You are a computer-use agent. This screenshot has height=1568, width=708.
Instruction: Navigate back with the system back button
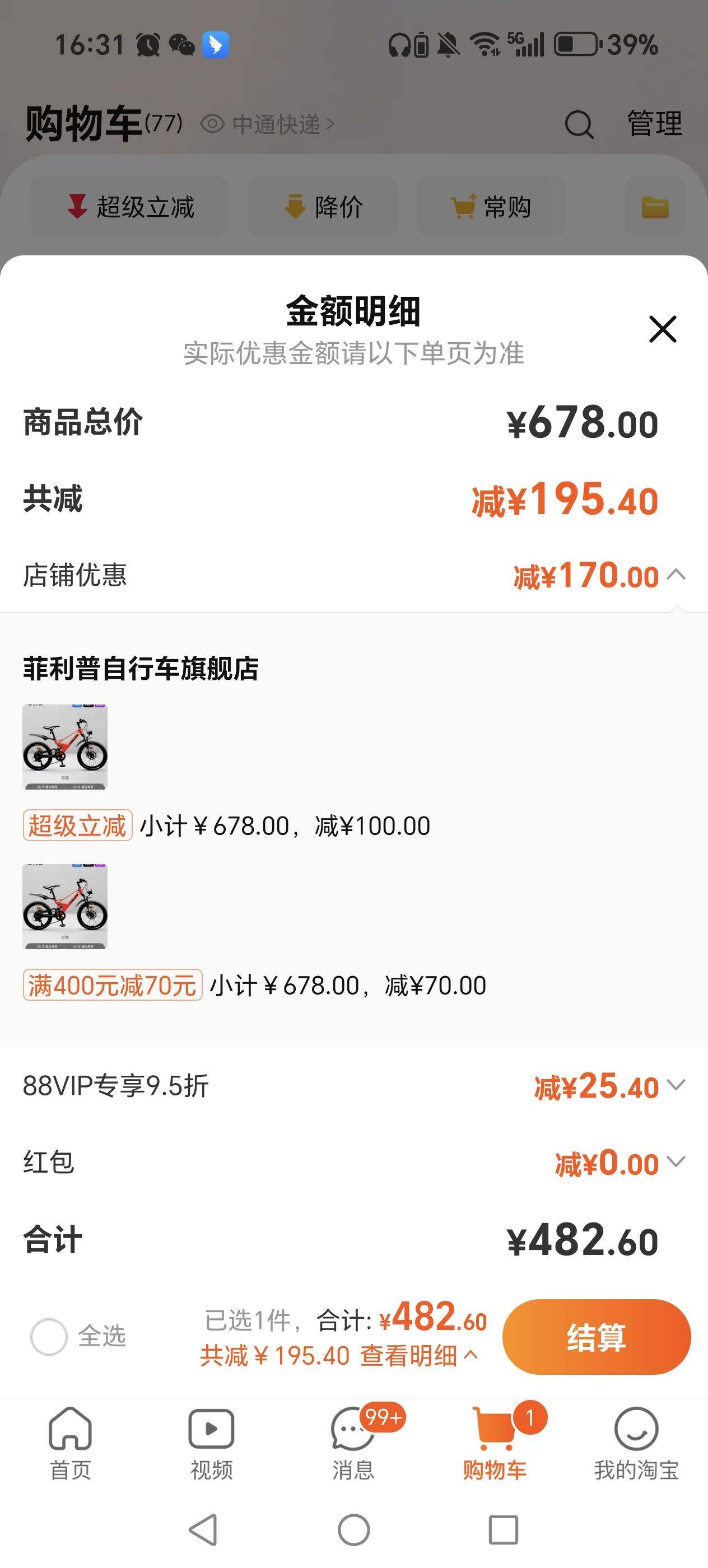[x=203, y=1530]
